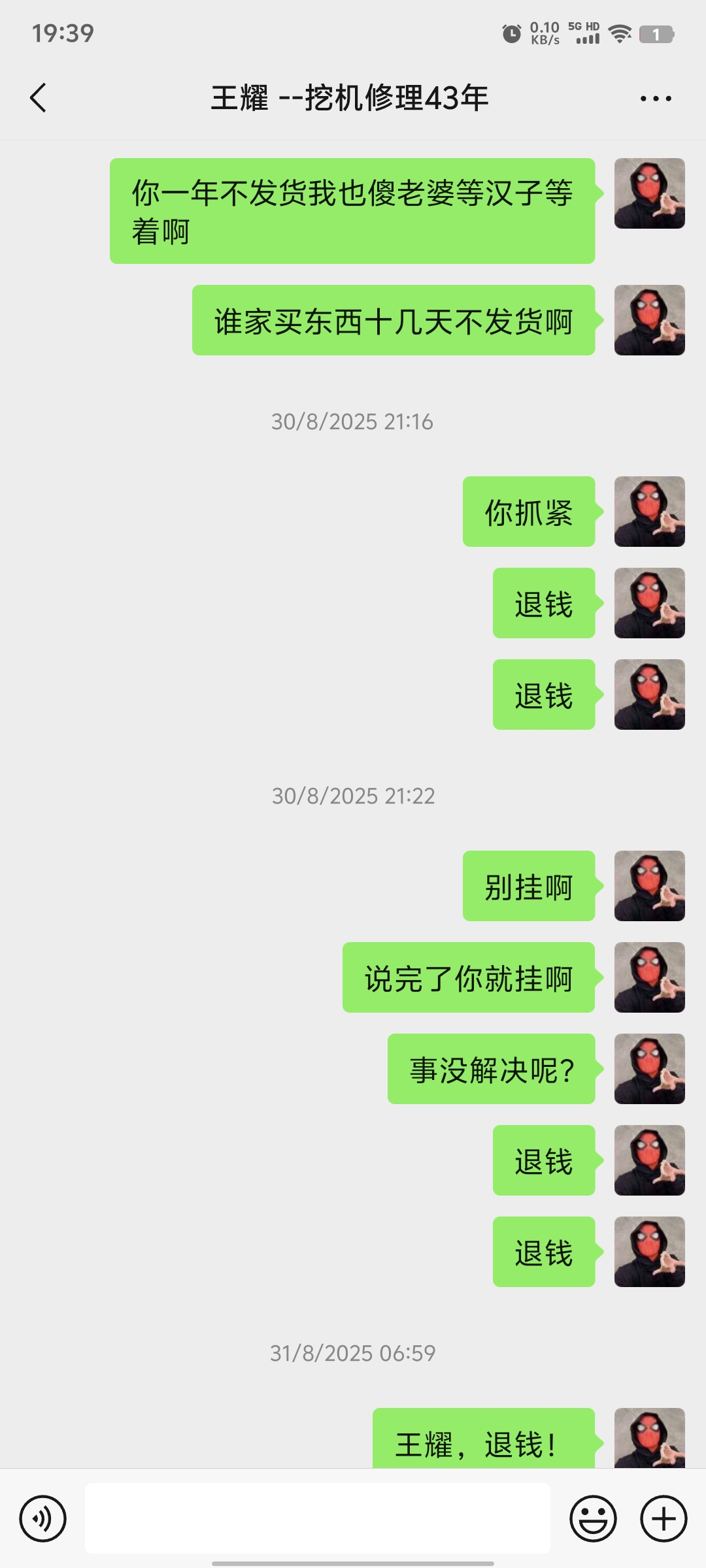Tap avatar next to 事没解决呢?
This screenshot has width=706, height=1568.
[649, 1069]
